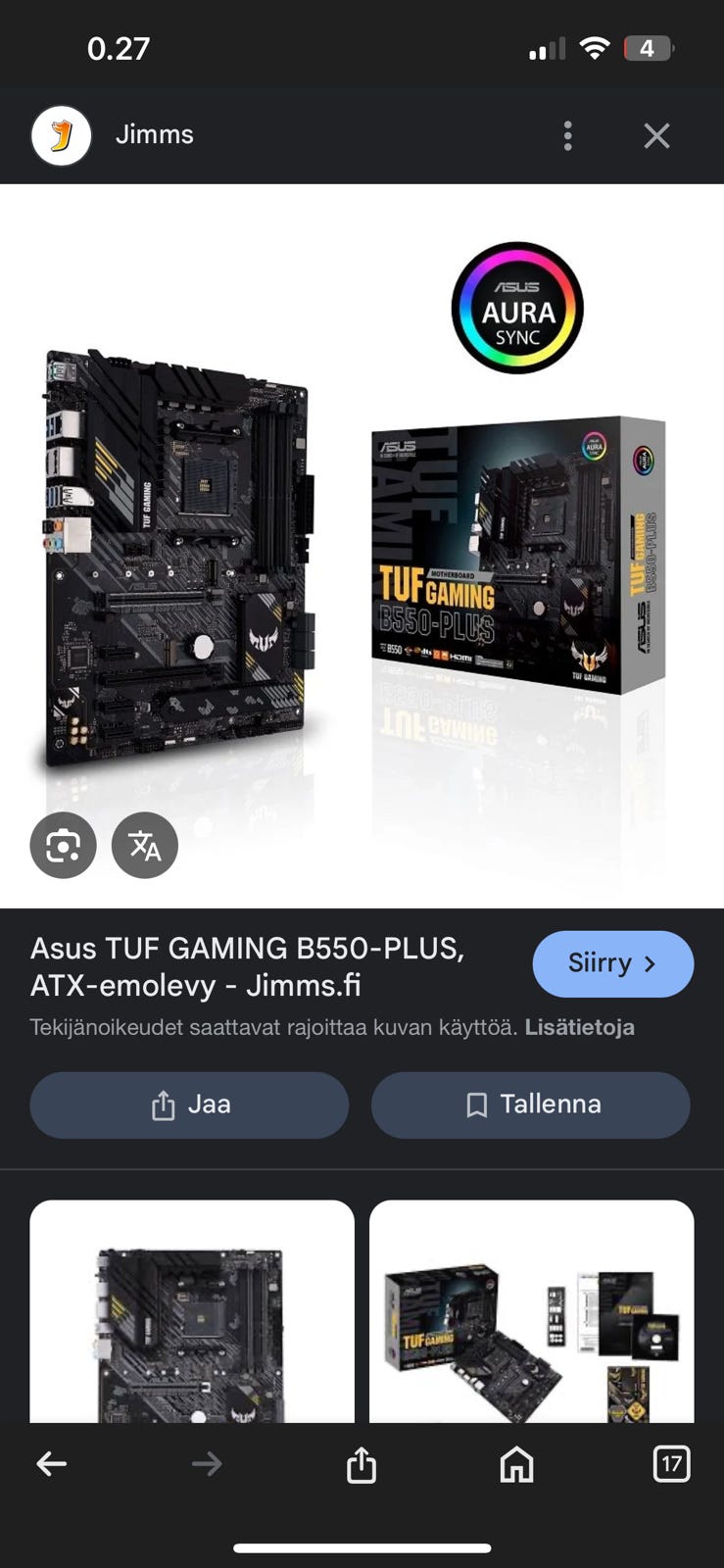Open the Jimms site from its header
The width and height of the screenshot is (724, 1568).
pos(154,135)
